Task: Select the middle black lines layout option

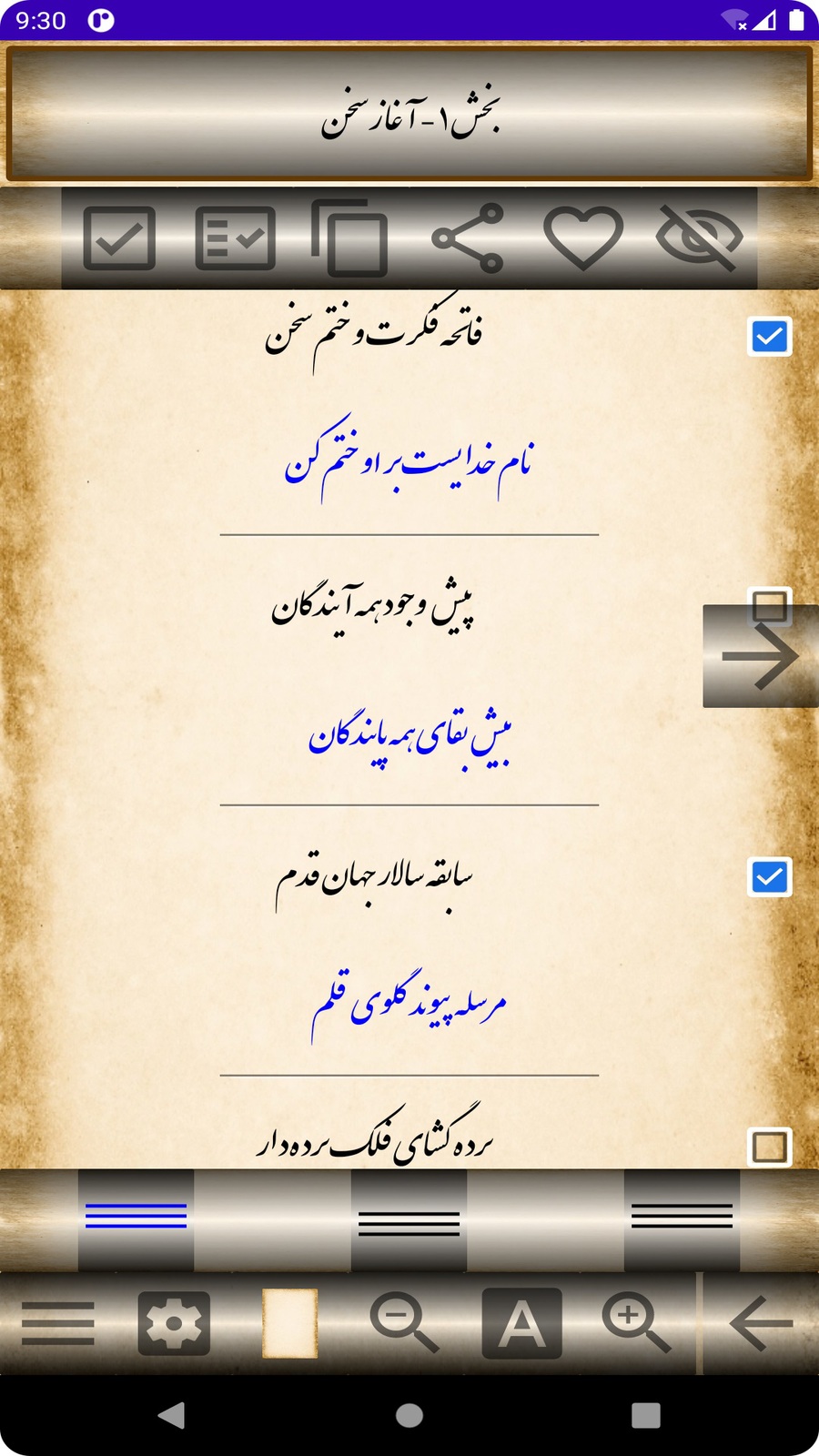Action: (x=409, y=1221)
